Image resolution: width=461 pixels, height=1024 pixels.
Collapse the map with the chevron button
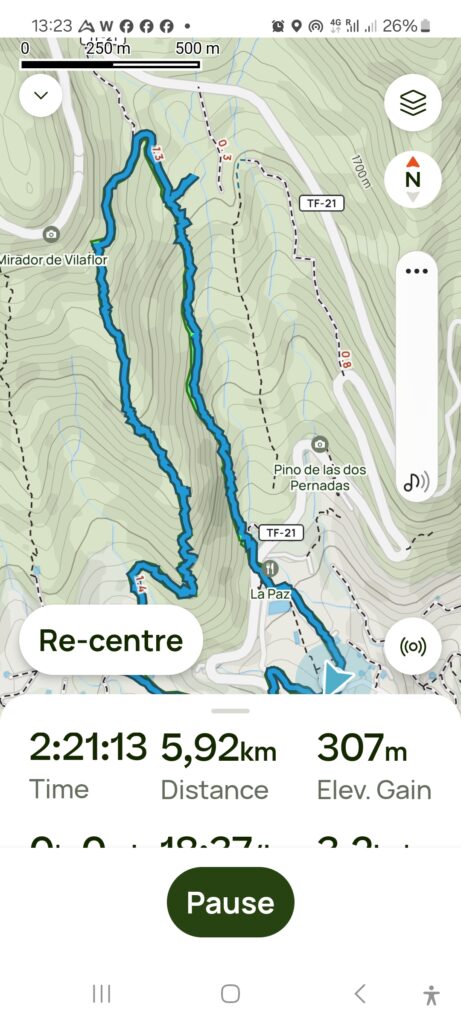41,96
